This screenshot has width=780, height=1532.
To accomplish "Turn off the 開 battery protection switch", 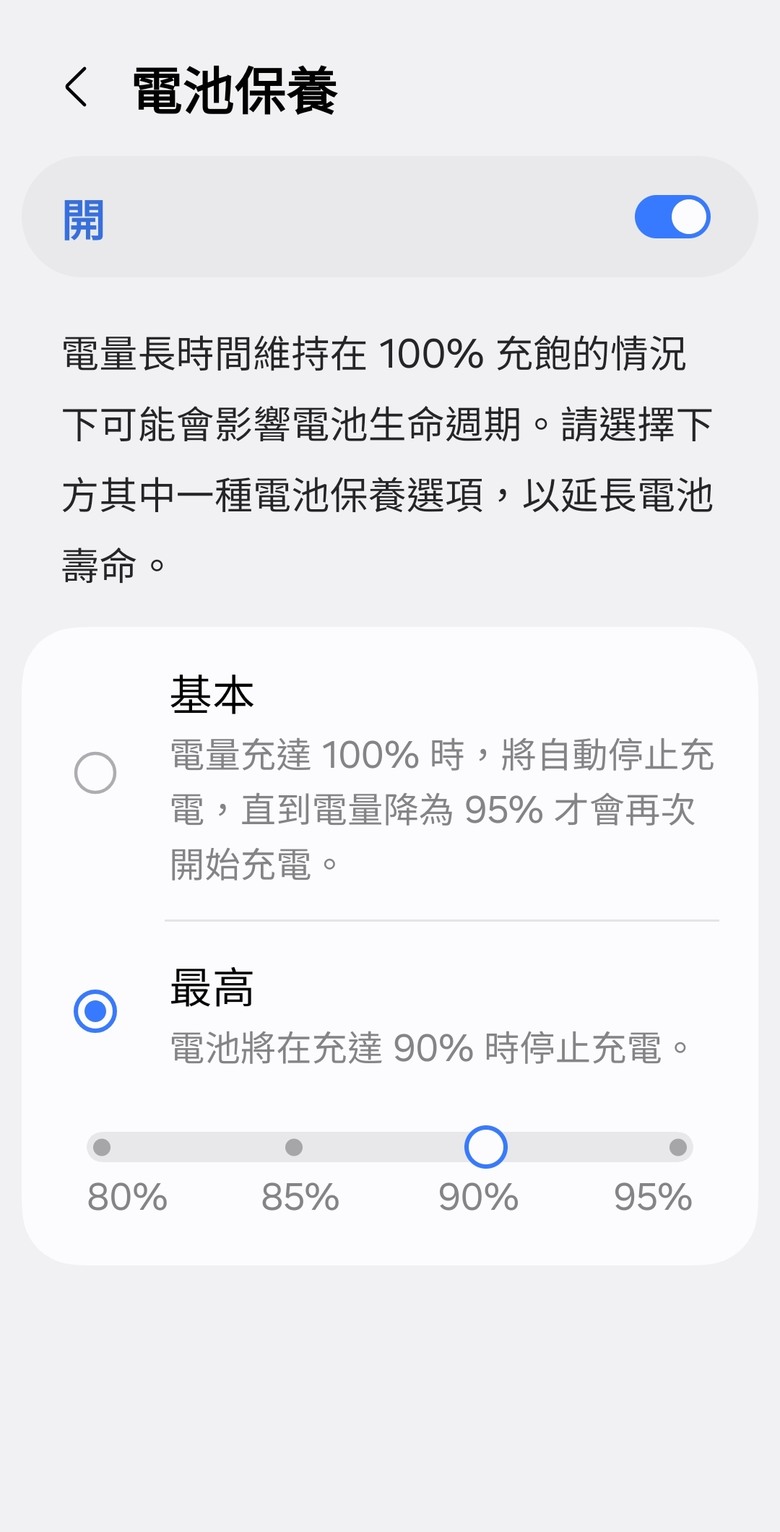I will click(x=672, y=217).
